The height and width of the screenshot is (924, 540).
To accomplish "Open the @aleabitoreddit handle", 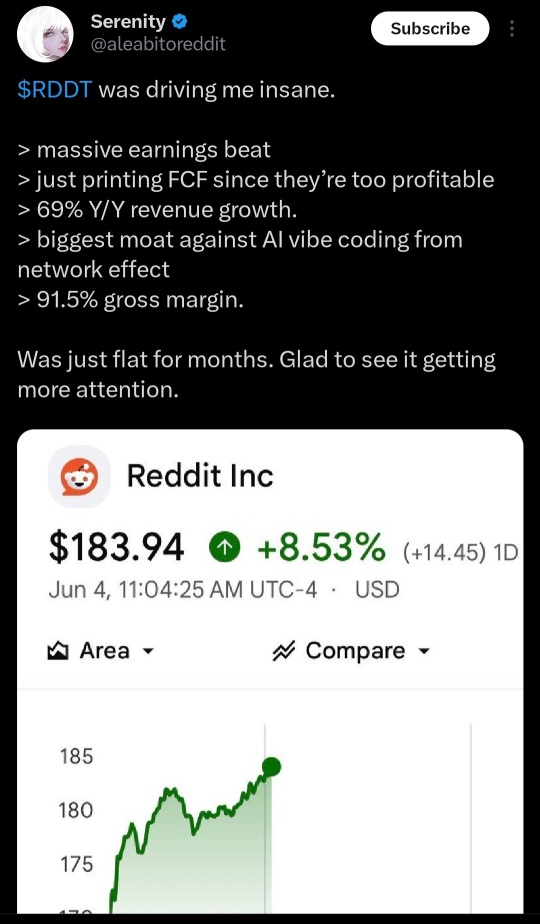I will [158, 44].
